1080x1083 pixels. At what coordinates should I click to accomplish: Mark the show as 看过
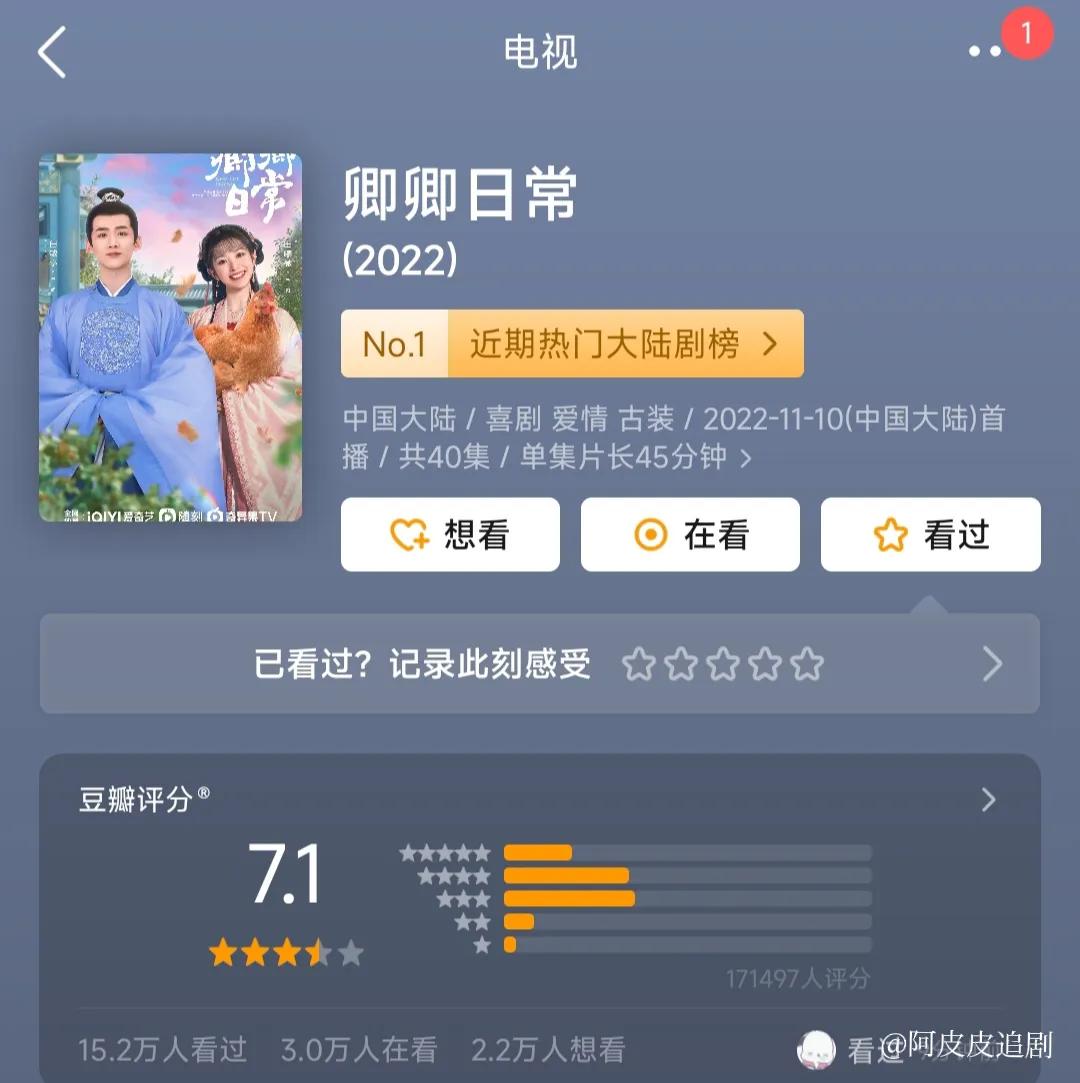click(x=930, y=535)
